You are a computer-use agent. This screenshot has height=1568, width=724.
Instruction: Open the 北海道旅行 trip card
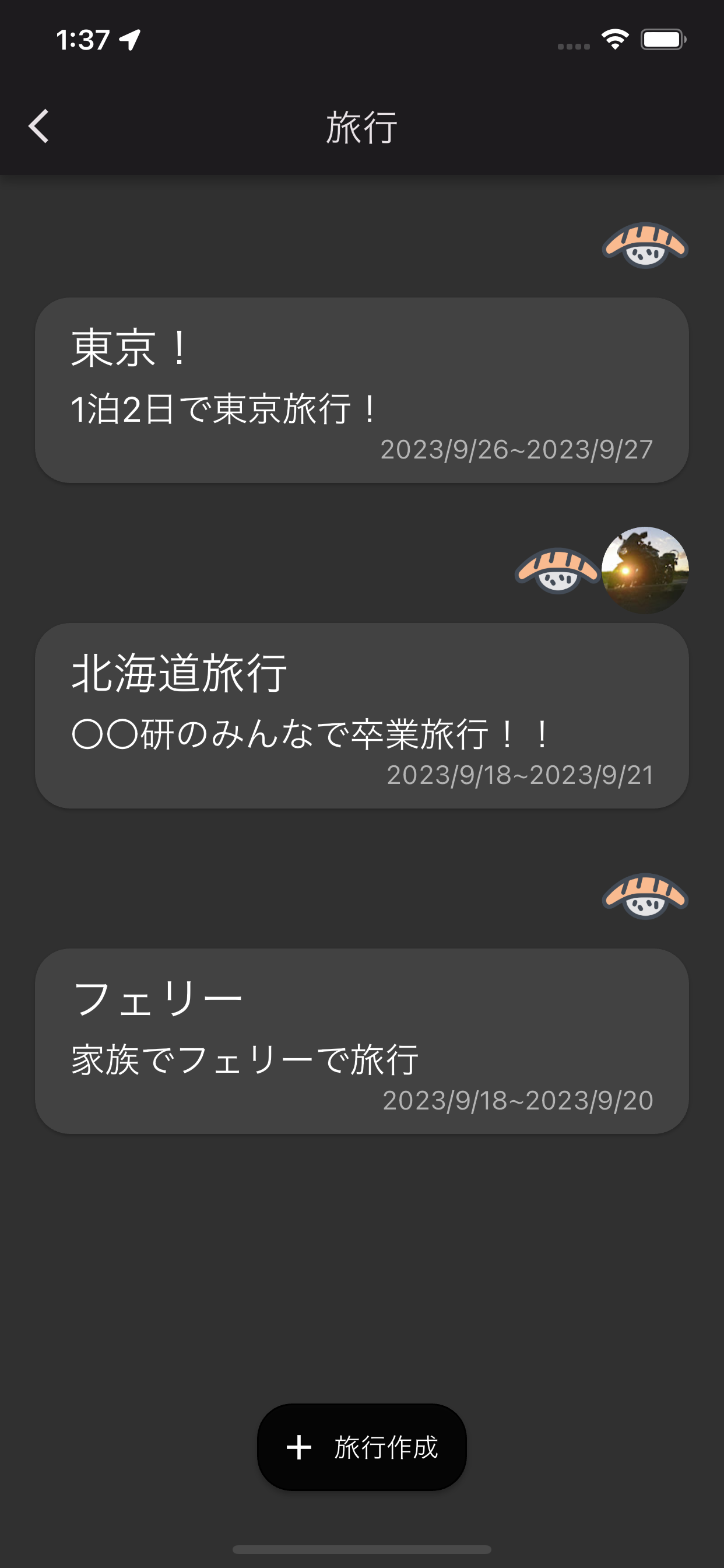click(x=361, y=715)
